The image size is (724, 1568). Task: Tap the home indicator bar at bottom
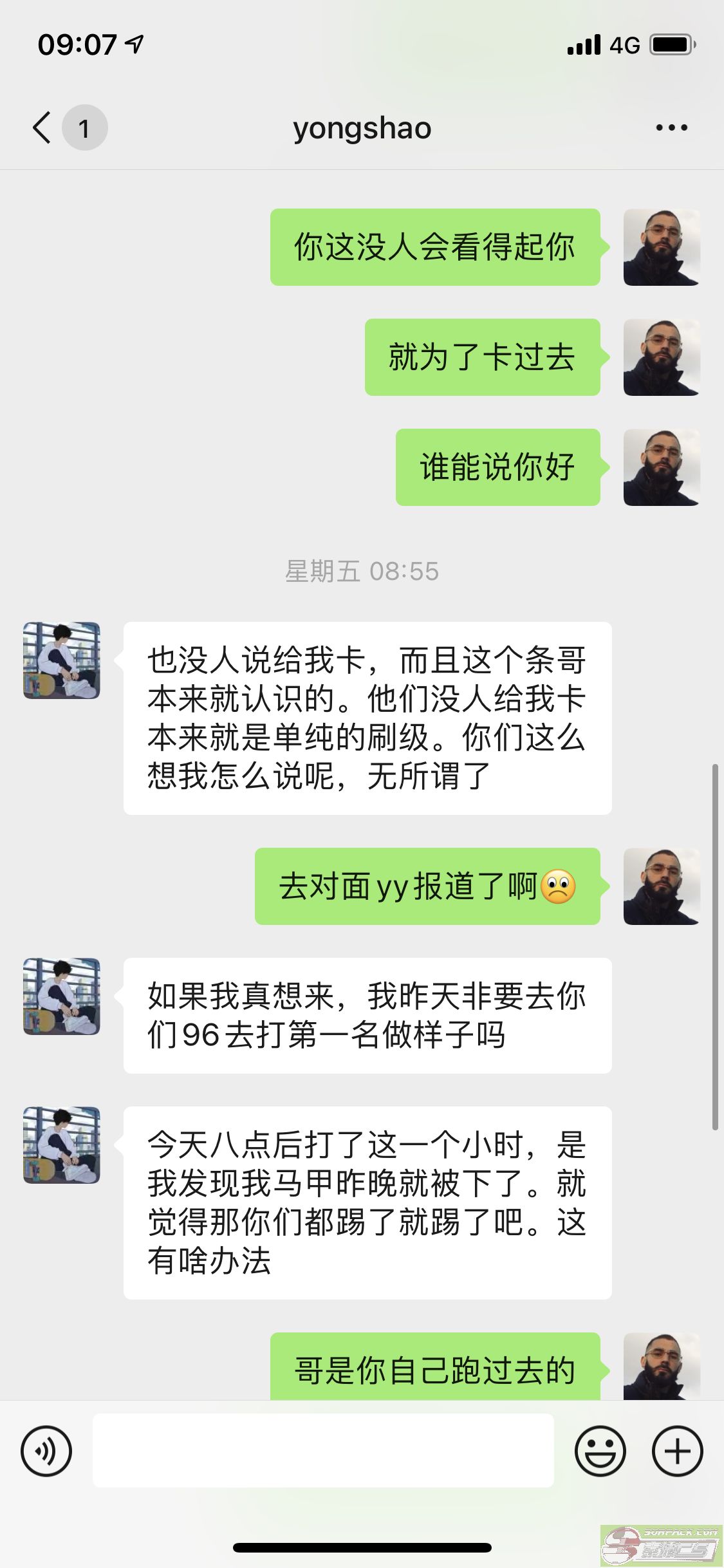(x=362, y=1547)
